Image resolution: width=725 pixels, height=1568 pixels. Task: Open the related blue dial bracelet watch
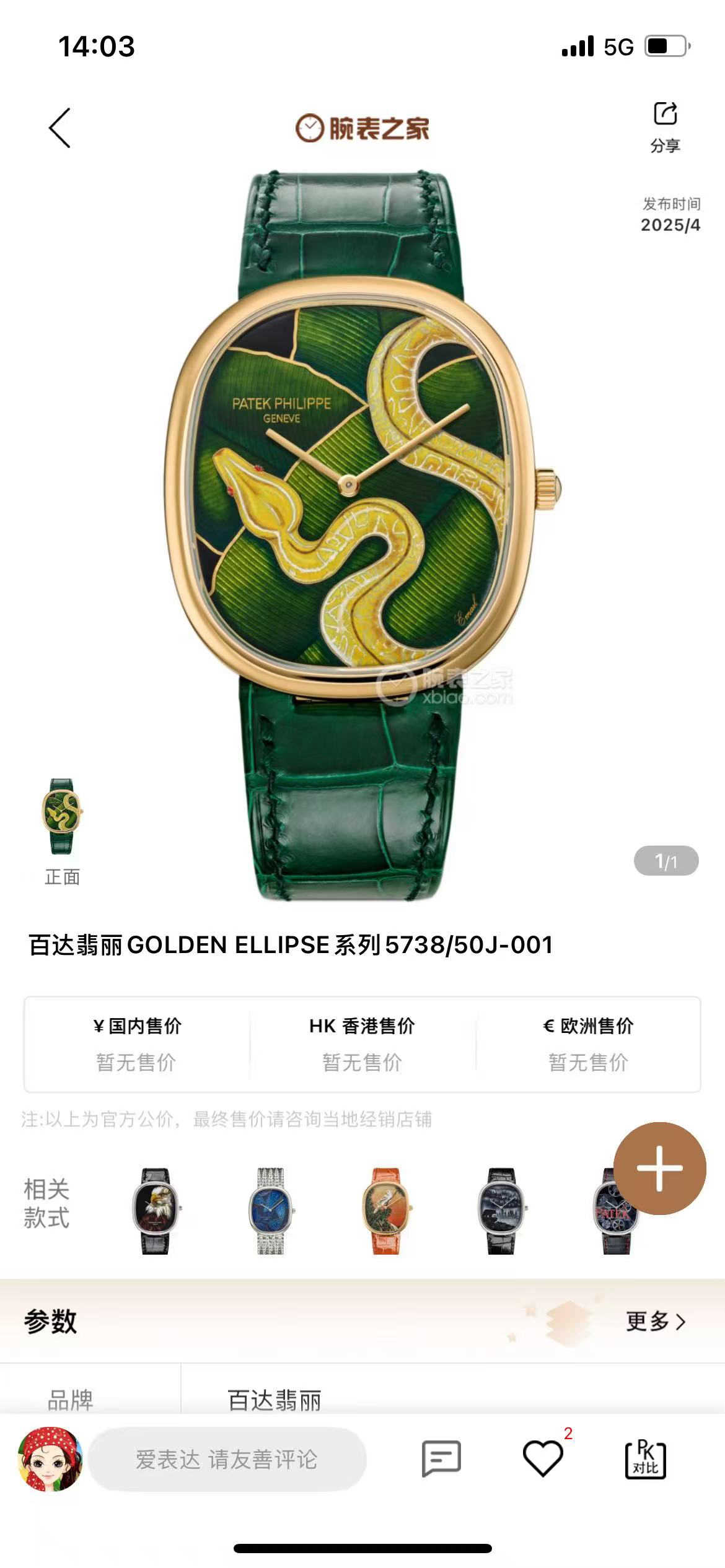pos(271,1211)
